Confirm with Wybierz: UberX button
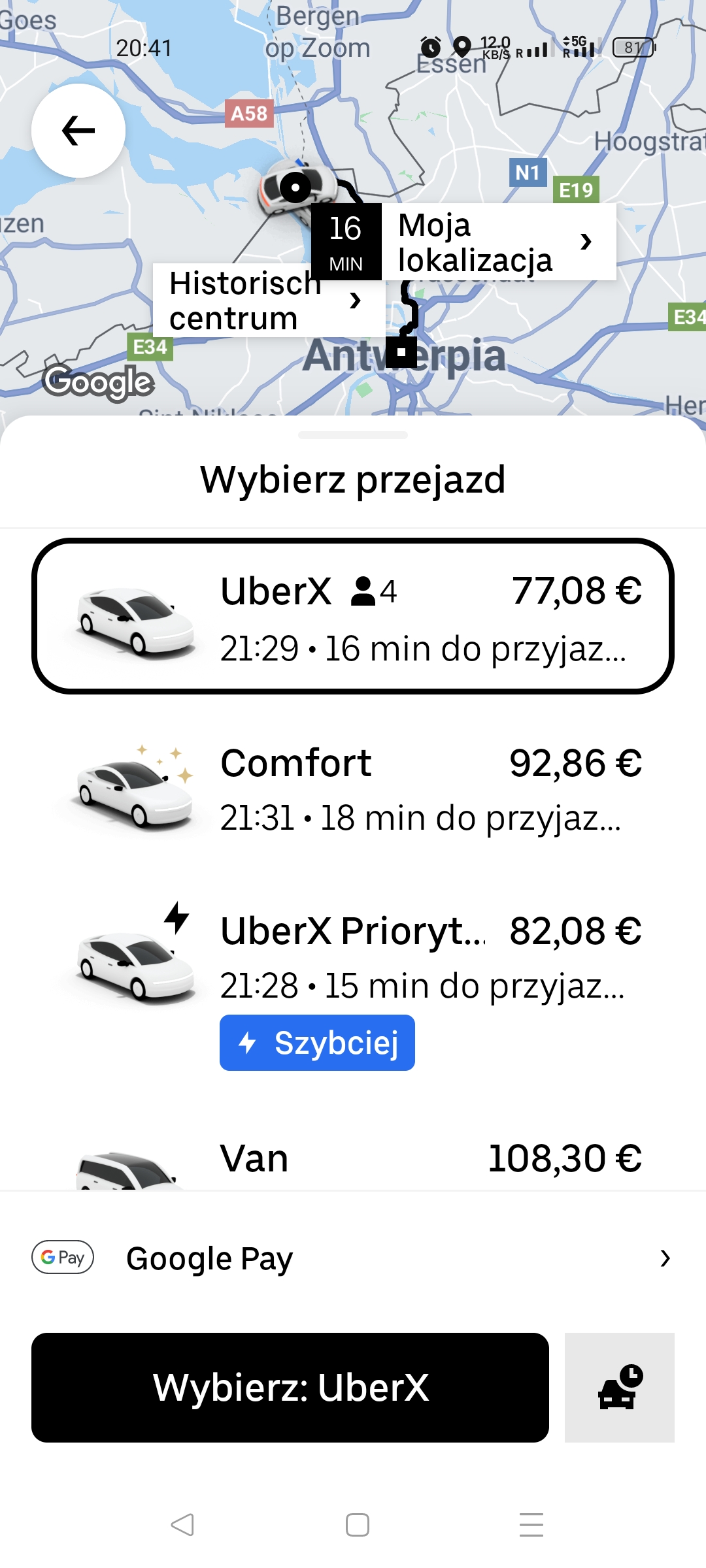 click(x=290, y=1388)
